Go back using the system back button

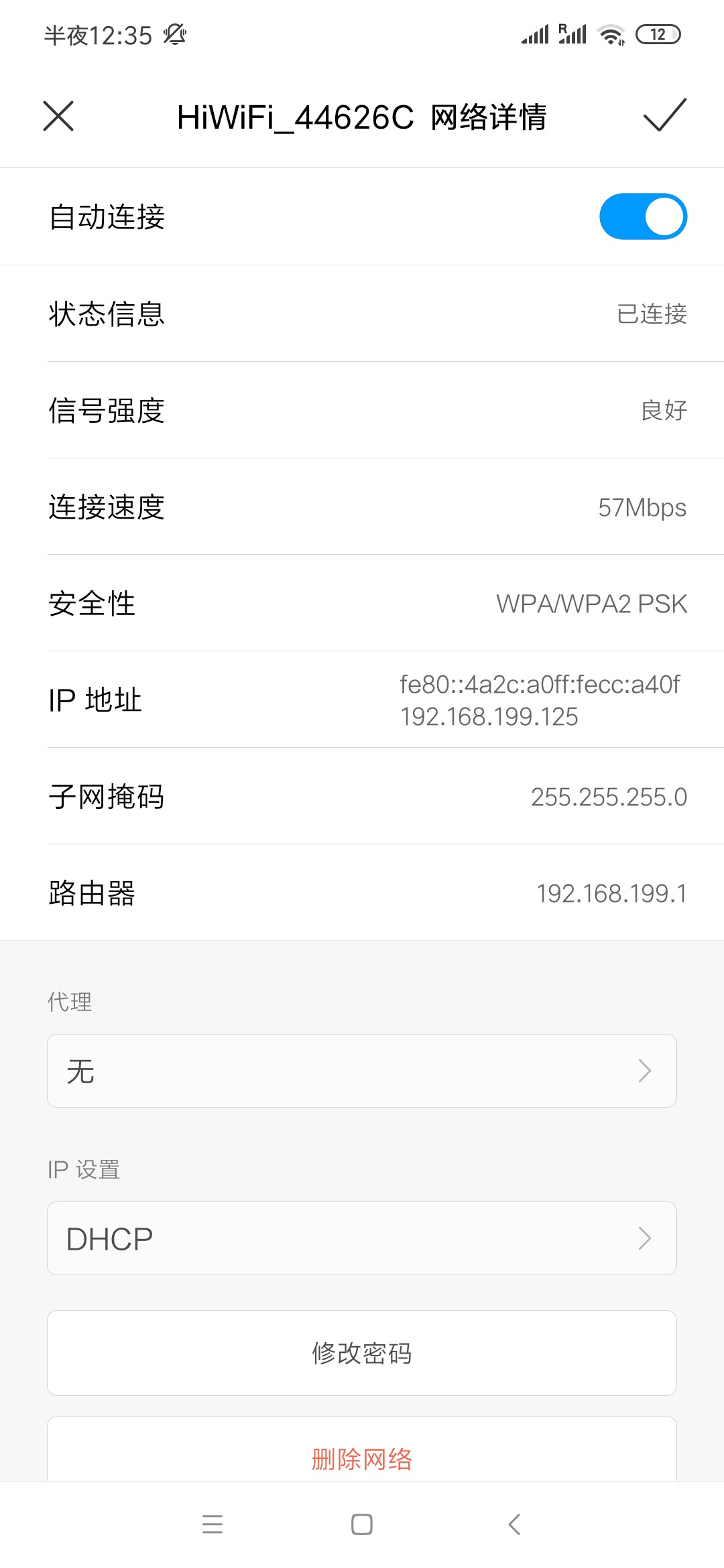pyautogui.click(x=514, y=1524)
